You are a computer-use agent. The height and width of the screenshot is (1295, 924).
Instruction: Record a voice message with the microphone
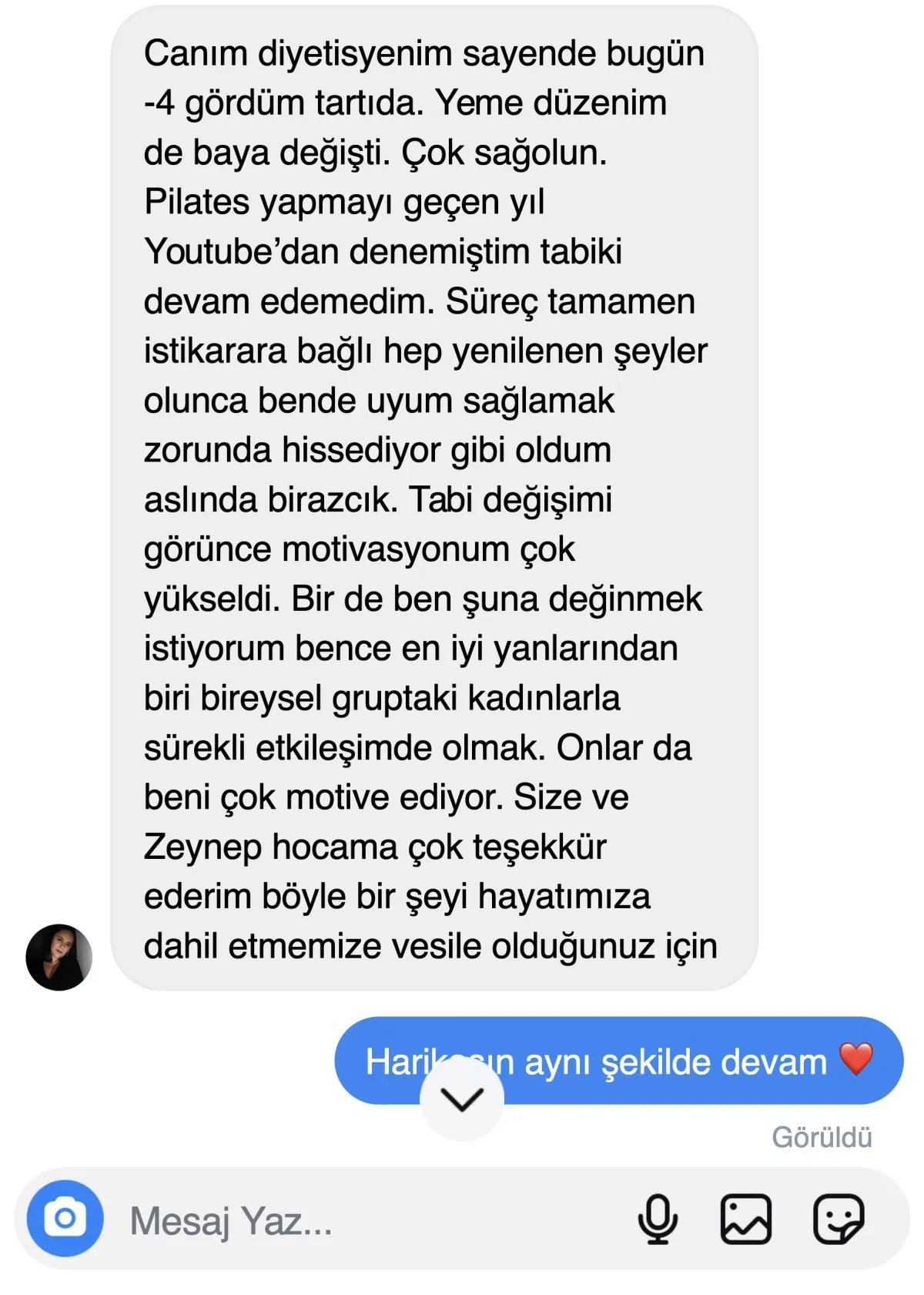pos(658,1219)
